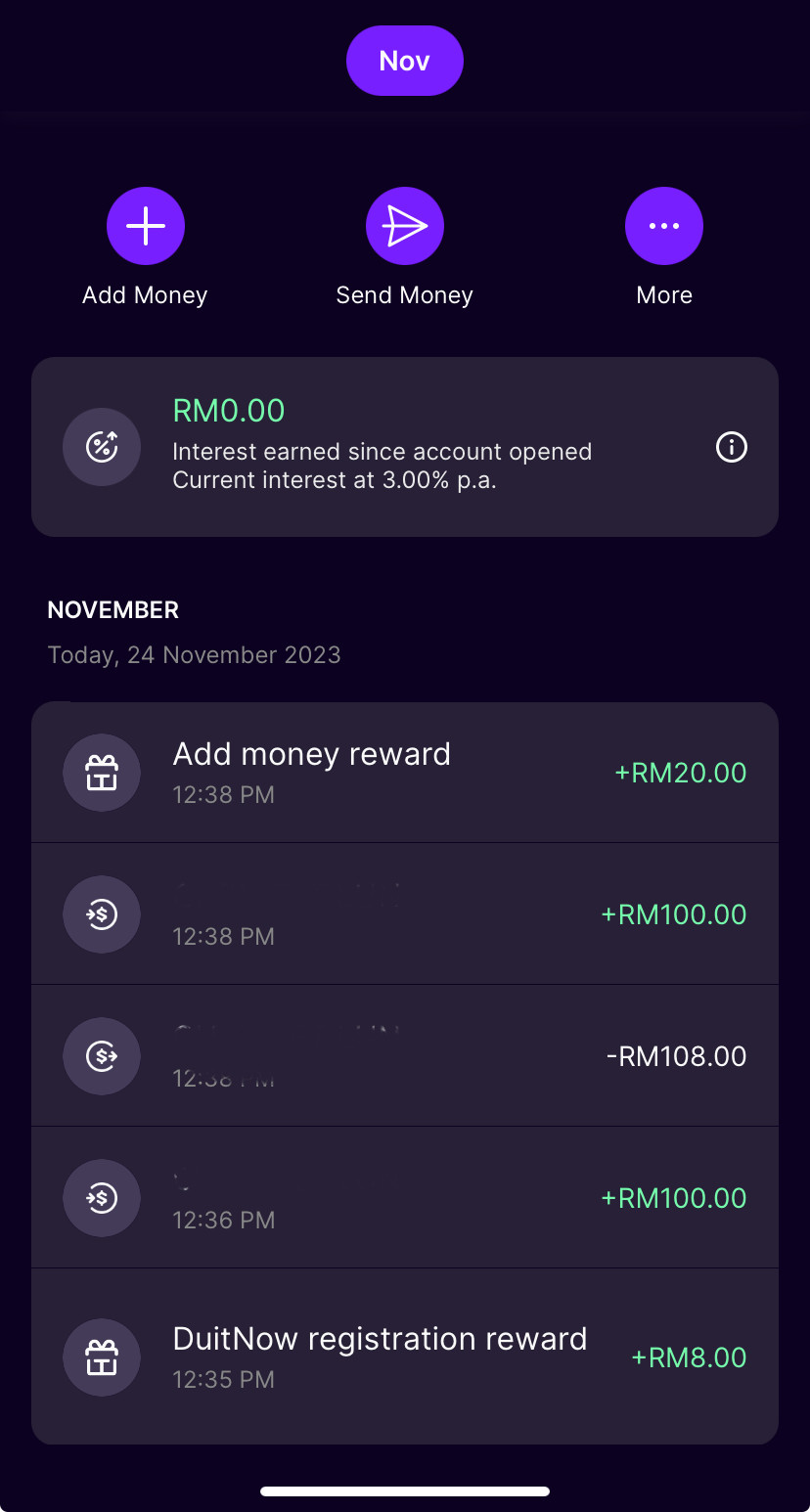Open the Nov month selector
The width and height of the screenshot is (810, 1512).
tap(404, 61)
